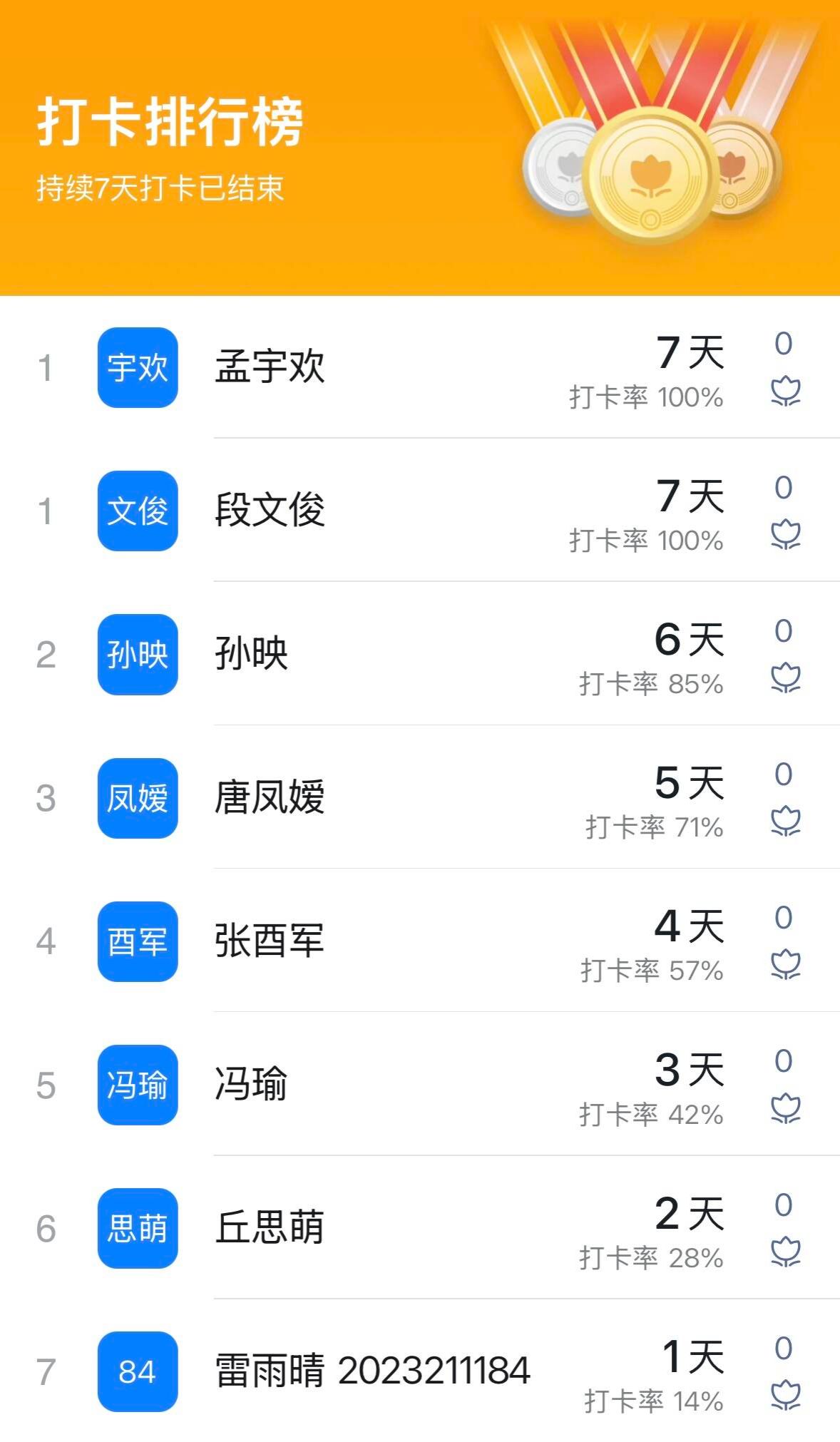Open 孟宇欢's avatar
This screenshot has height=1442, width=840.
(x=138, y=368)
